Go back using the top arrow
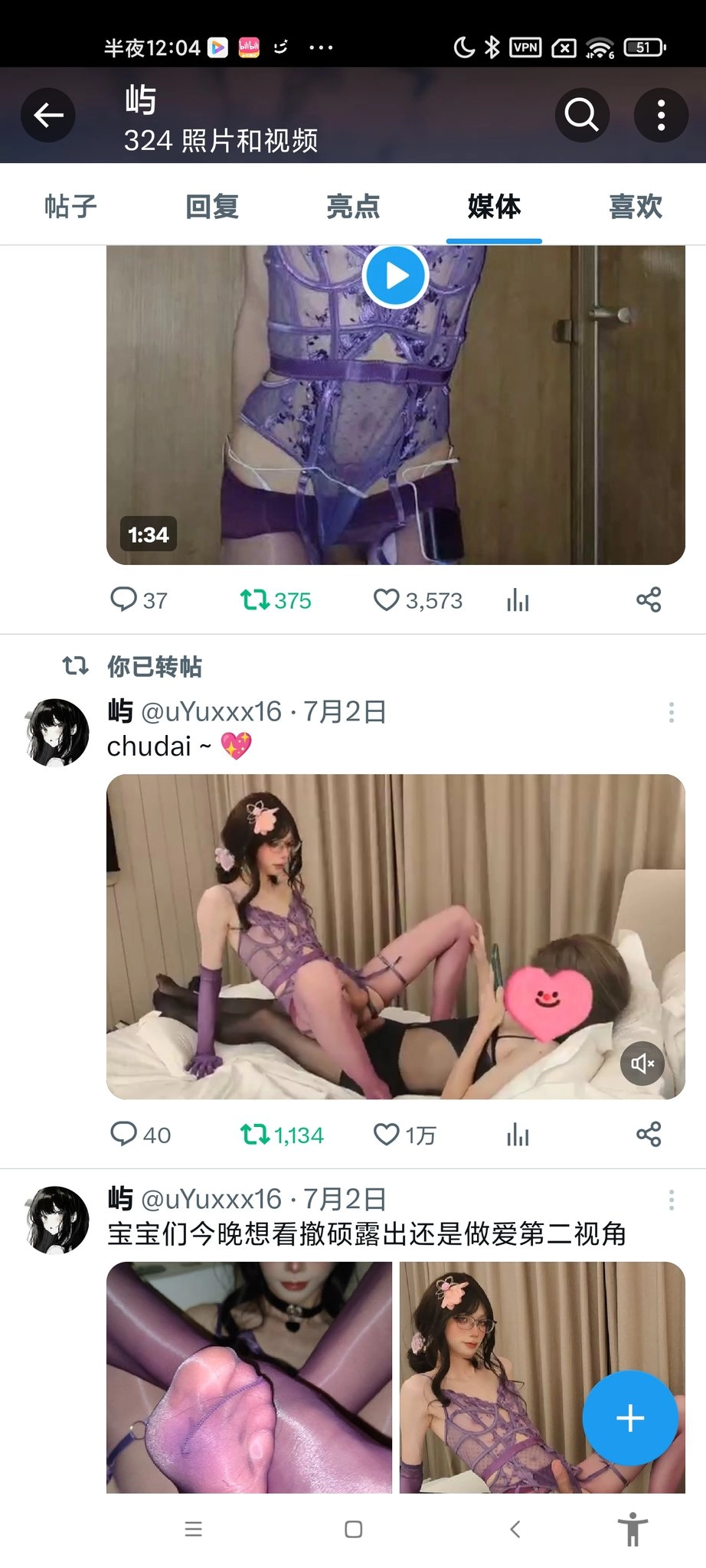The height and width of the screenshot is (1568, 706). (x=48, y=116)
